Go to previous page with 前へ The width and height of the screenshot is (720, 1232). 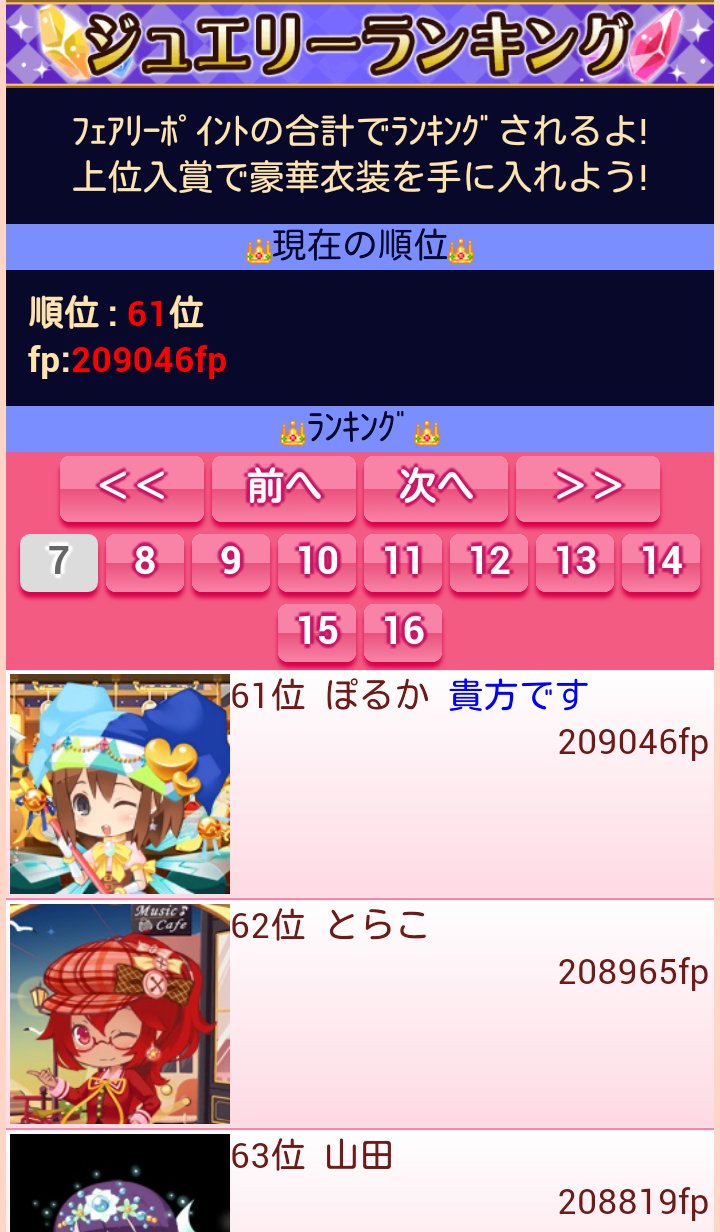point(284,489)
